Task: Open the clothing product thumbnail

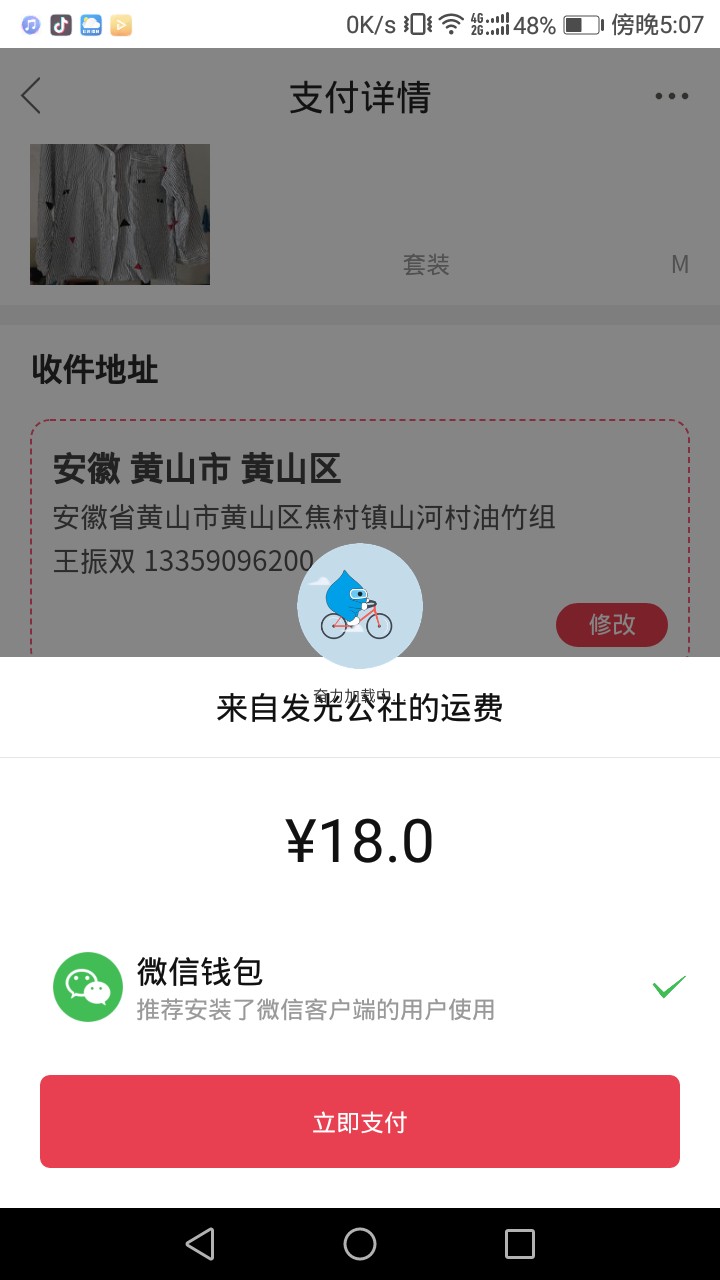Action: pos(120,214)
